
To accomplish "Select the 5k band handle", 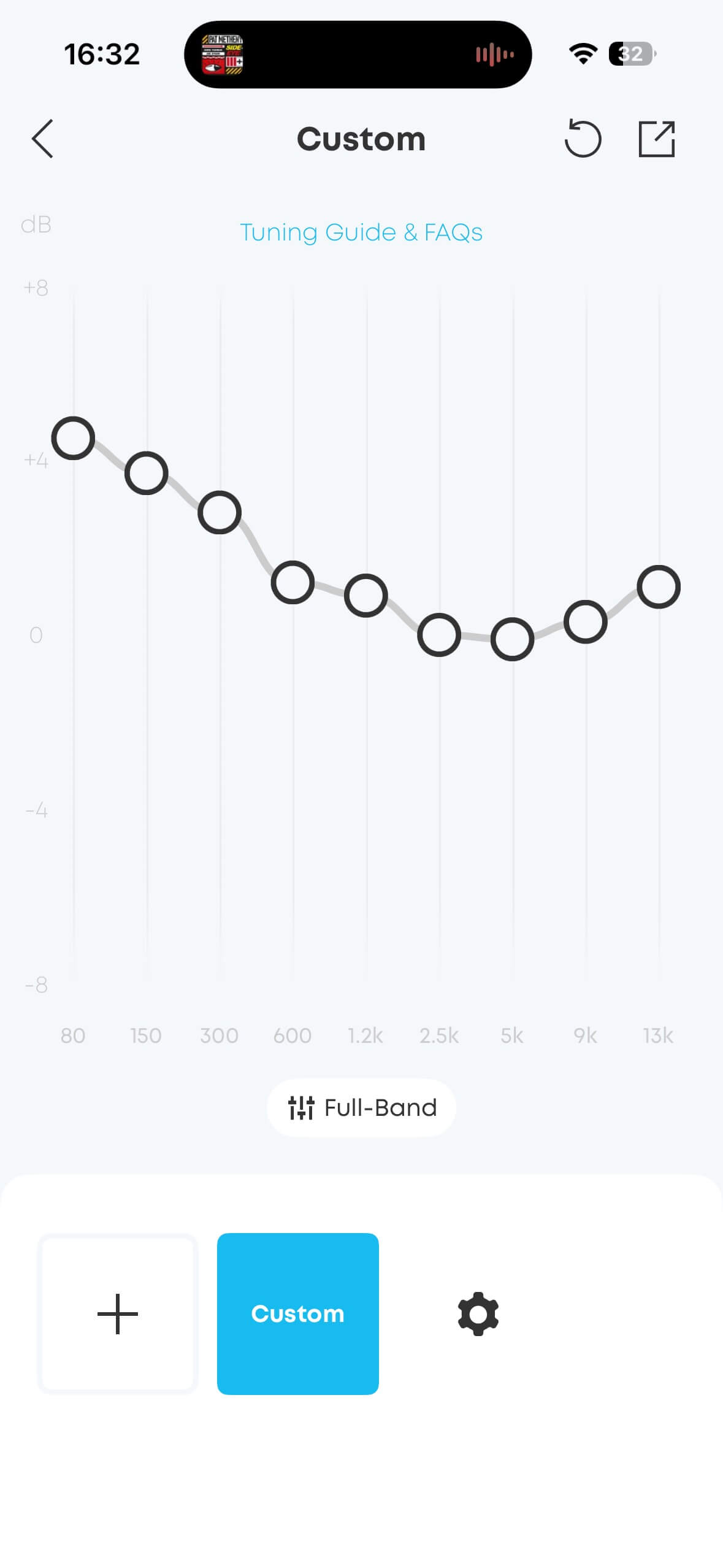I will point(512,639).
